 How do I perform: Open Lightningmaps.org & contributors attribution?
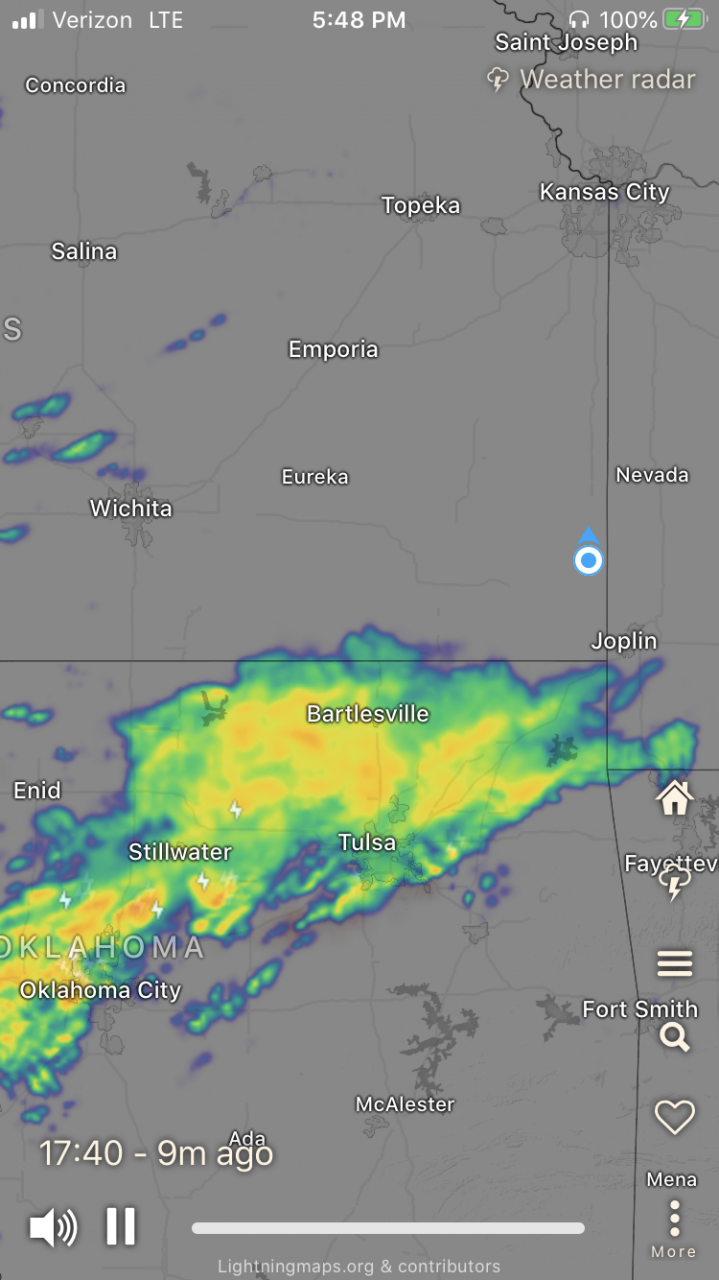pyautogui.click(x=359, y=1266)
